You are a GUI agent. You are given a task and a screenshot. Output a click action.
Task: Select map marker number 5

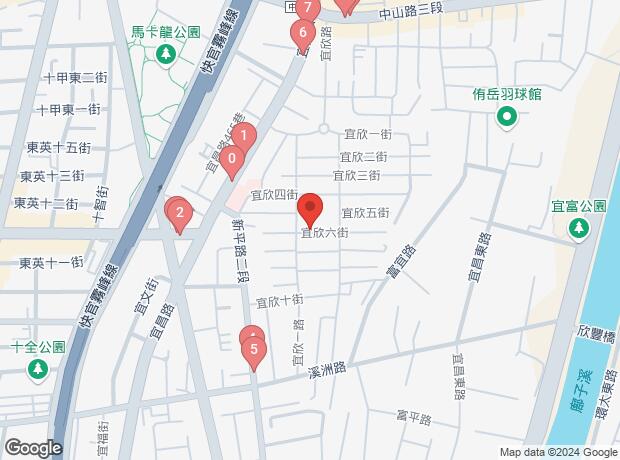coord(254,350)
